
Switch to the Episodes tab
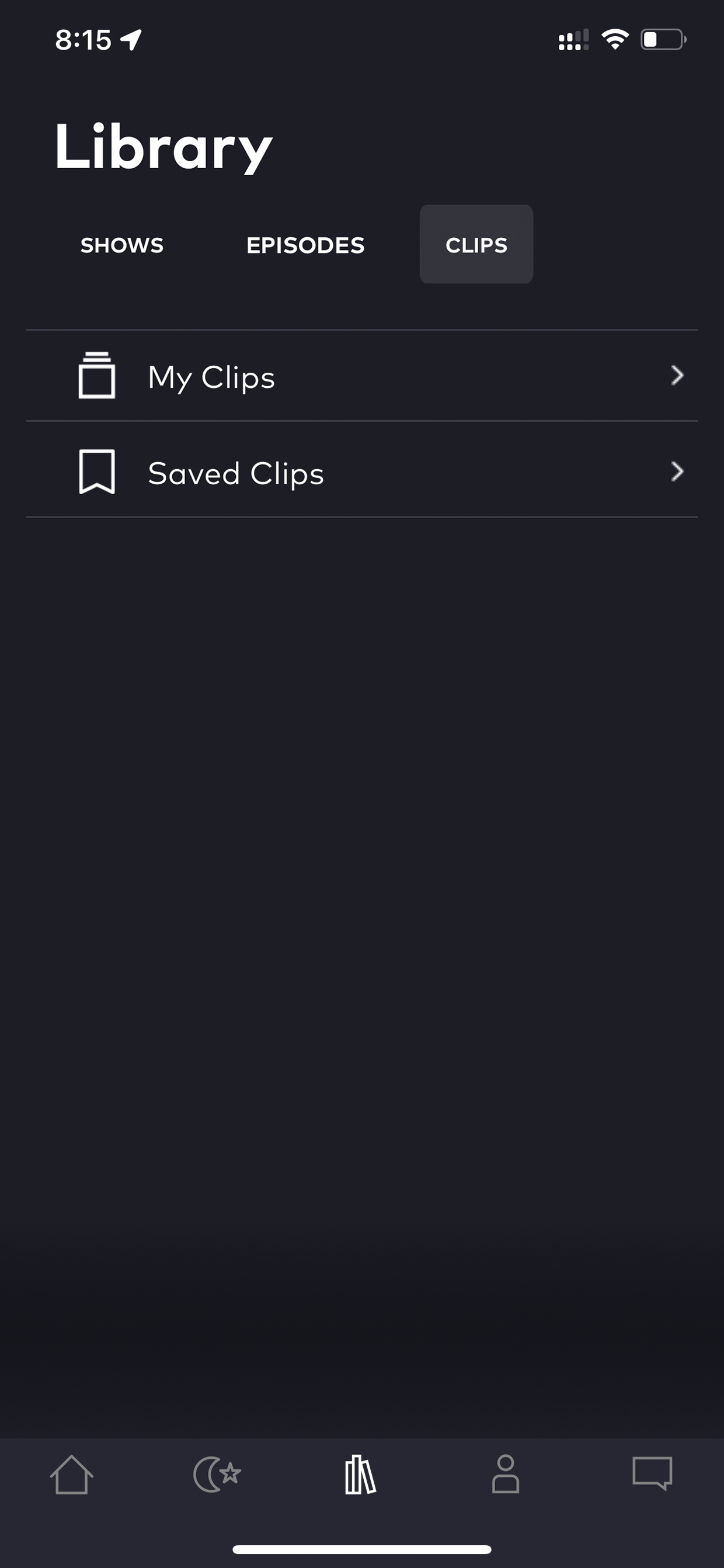pos(305,245)
